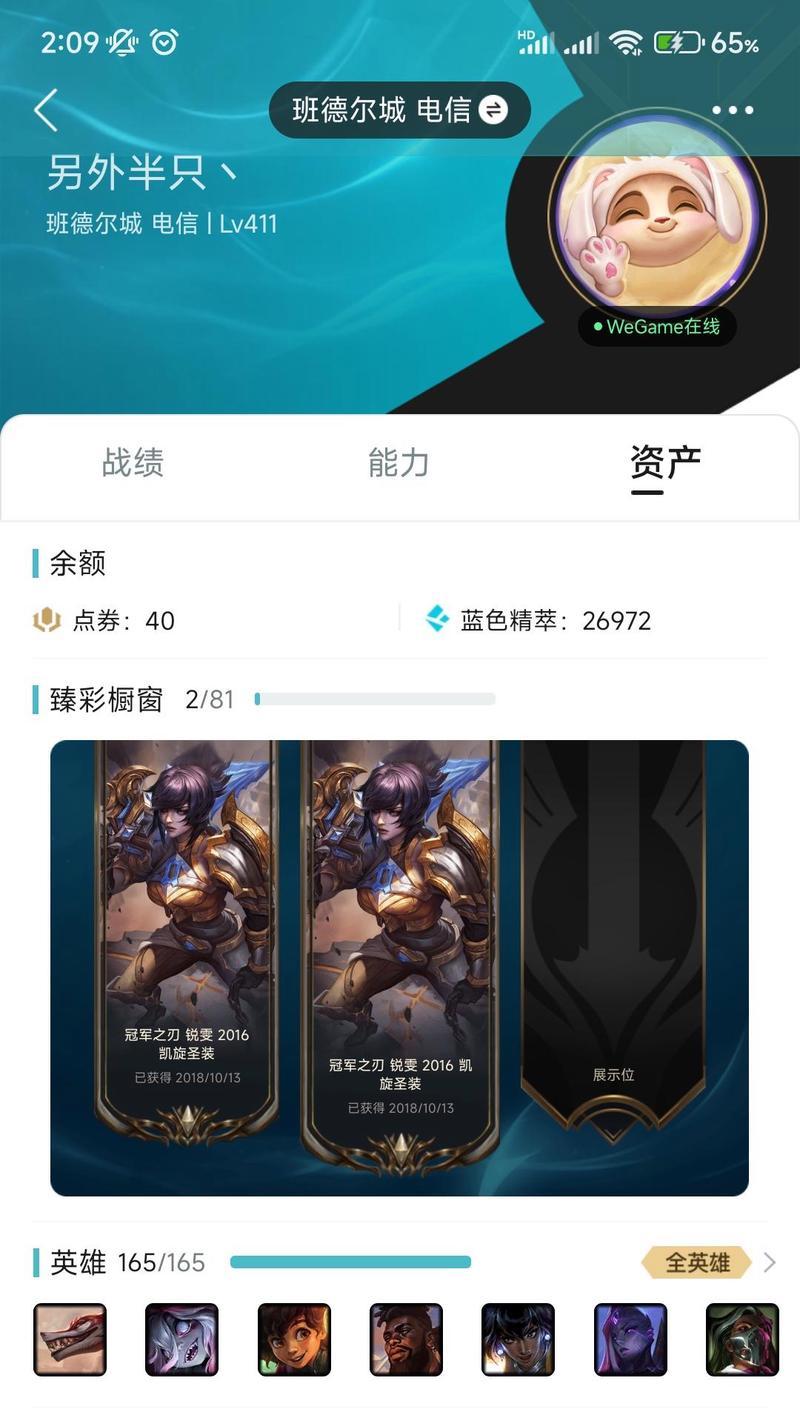Go back using the top-left arrow

click(46, 110)
